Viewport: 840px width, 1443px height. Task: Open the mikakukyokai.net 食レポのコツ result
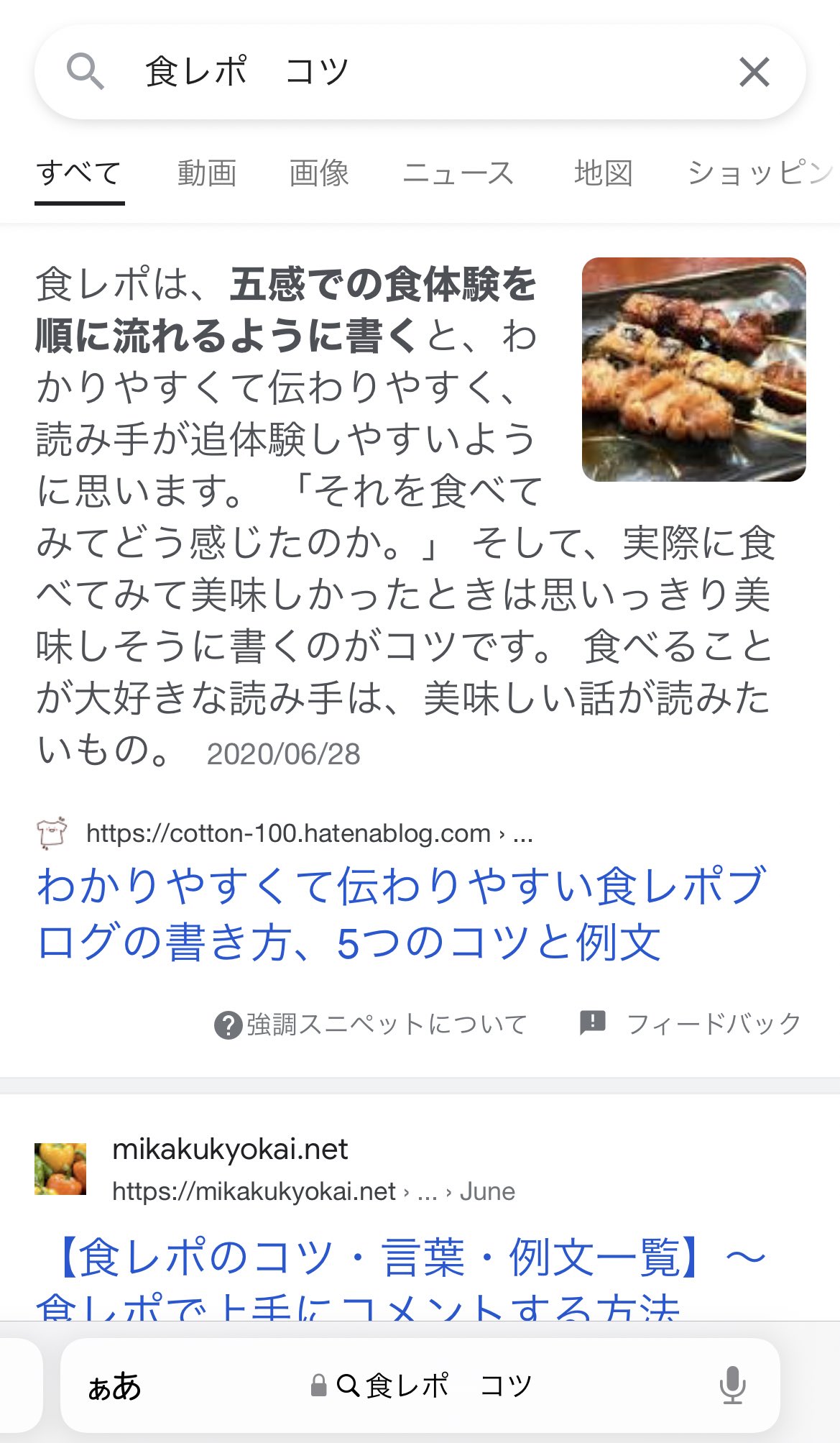[402, 1278]
